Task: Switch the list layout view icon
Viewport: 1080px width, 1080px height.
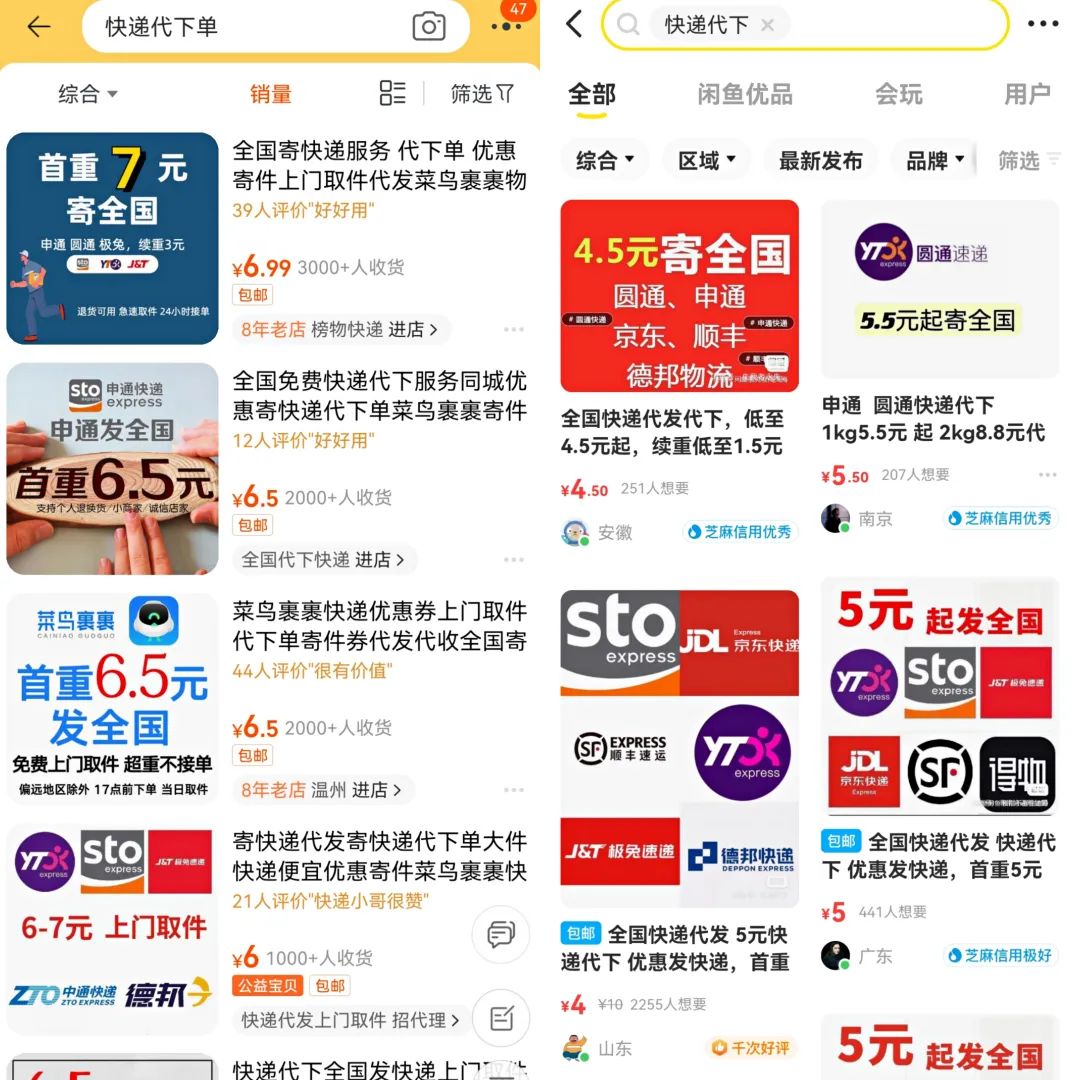Action: (393, 93)
